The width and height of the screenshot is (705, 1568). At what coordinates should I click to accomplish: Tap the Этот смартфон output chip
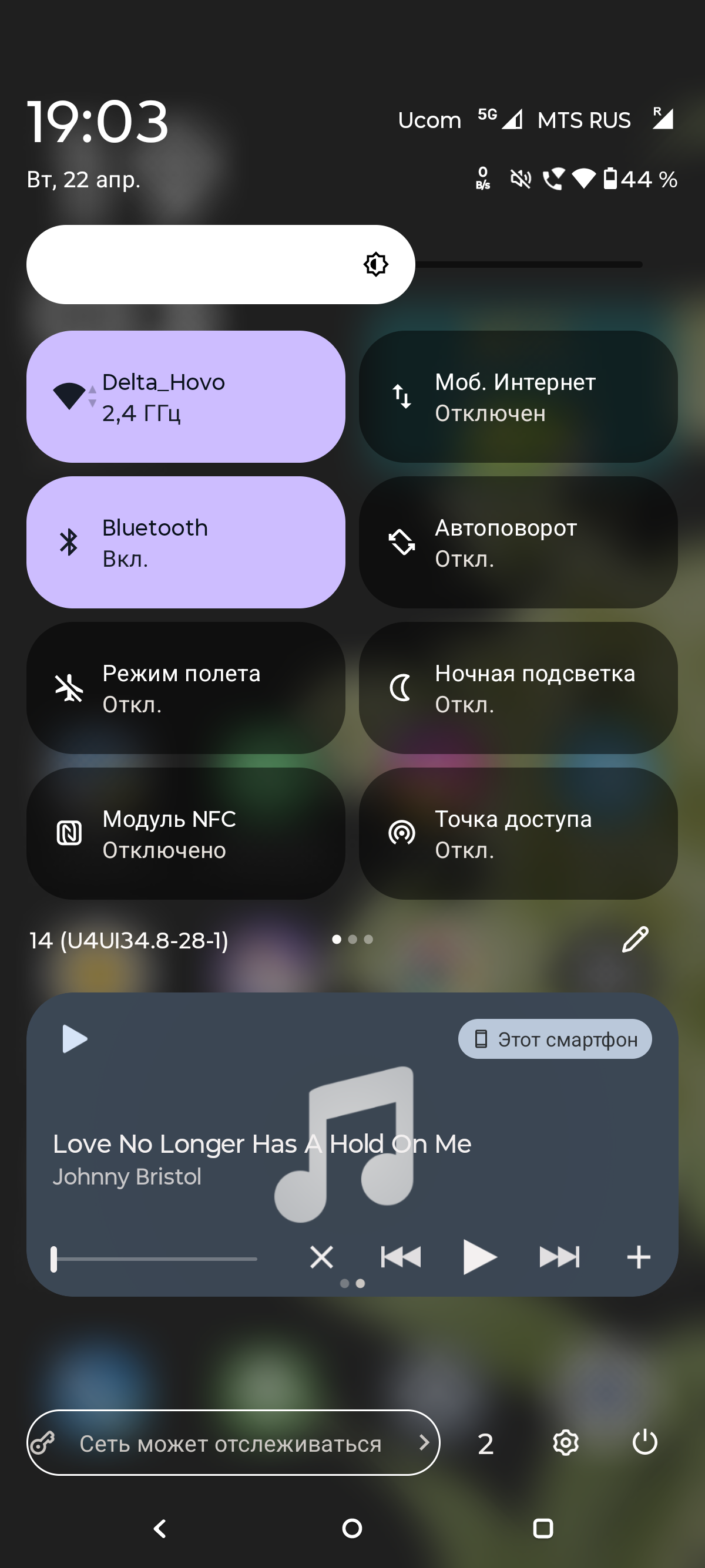[555, 1039]
